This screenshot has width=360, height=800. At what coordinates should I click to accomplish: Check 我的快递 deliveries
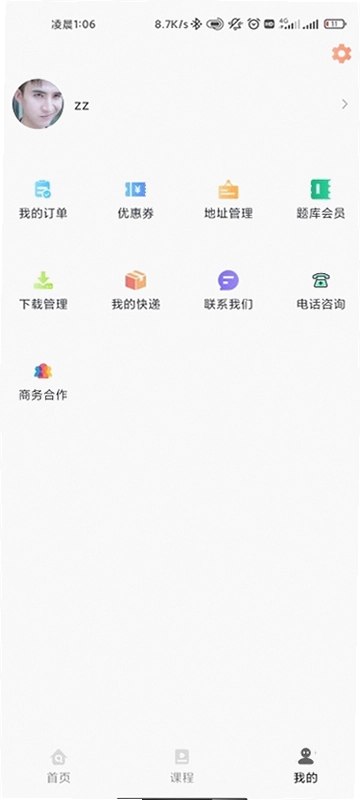coord(136,290)
